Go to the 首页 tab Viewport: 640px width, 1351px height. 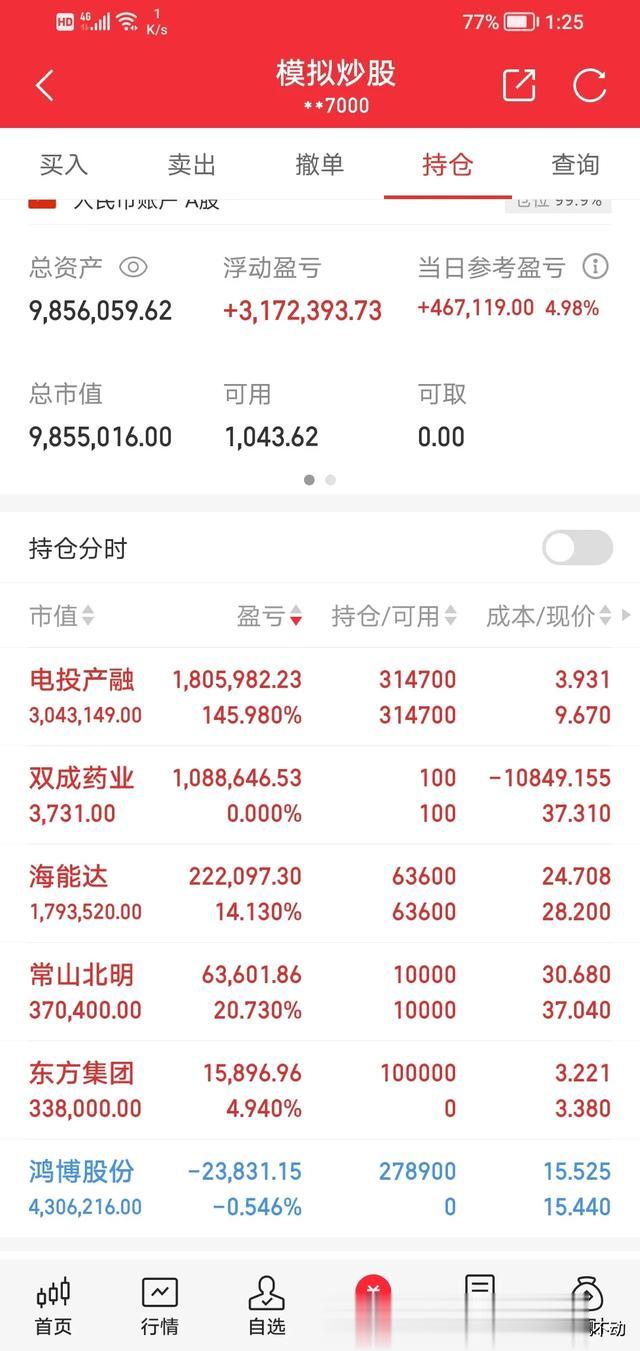tap(53, 1306)
